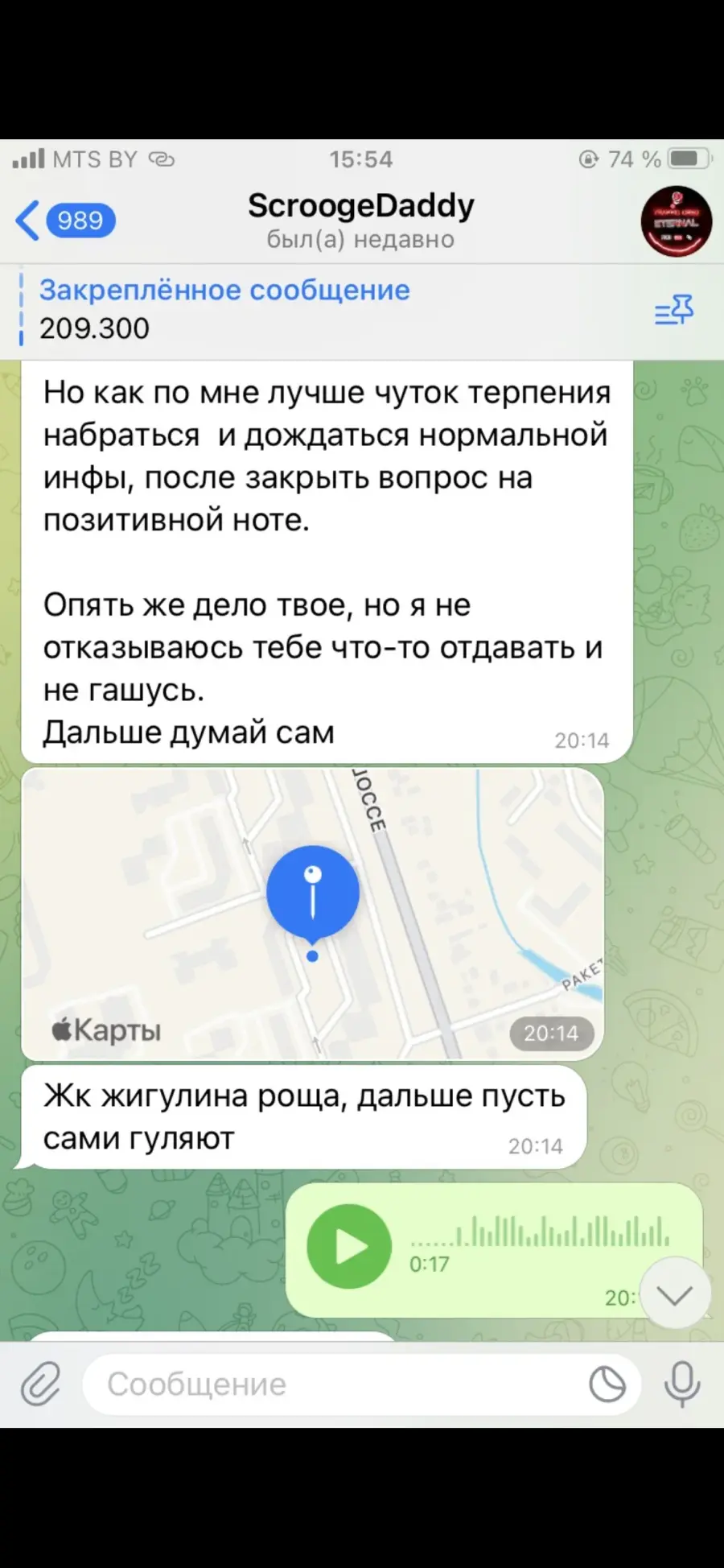Jump to the latest messages
Viewport: 724px width, 1568px height.
coord(675,1294)
